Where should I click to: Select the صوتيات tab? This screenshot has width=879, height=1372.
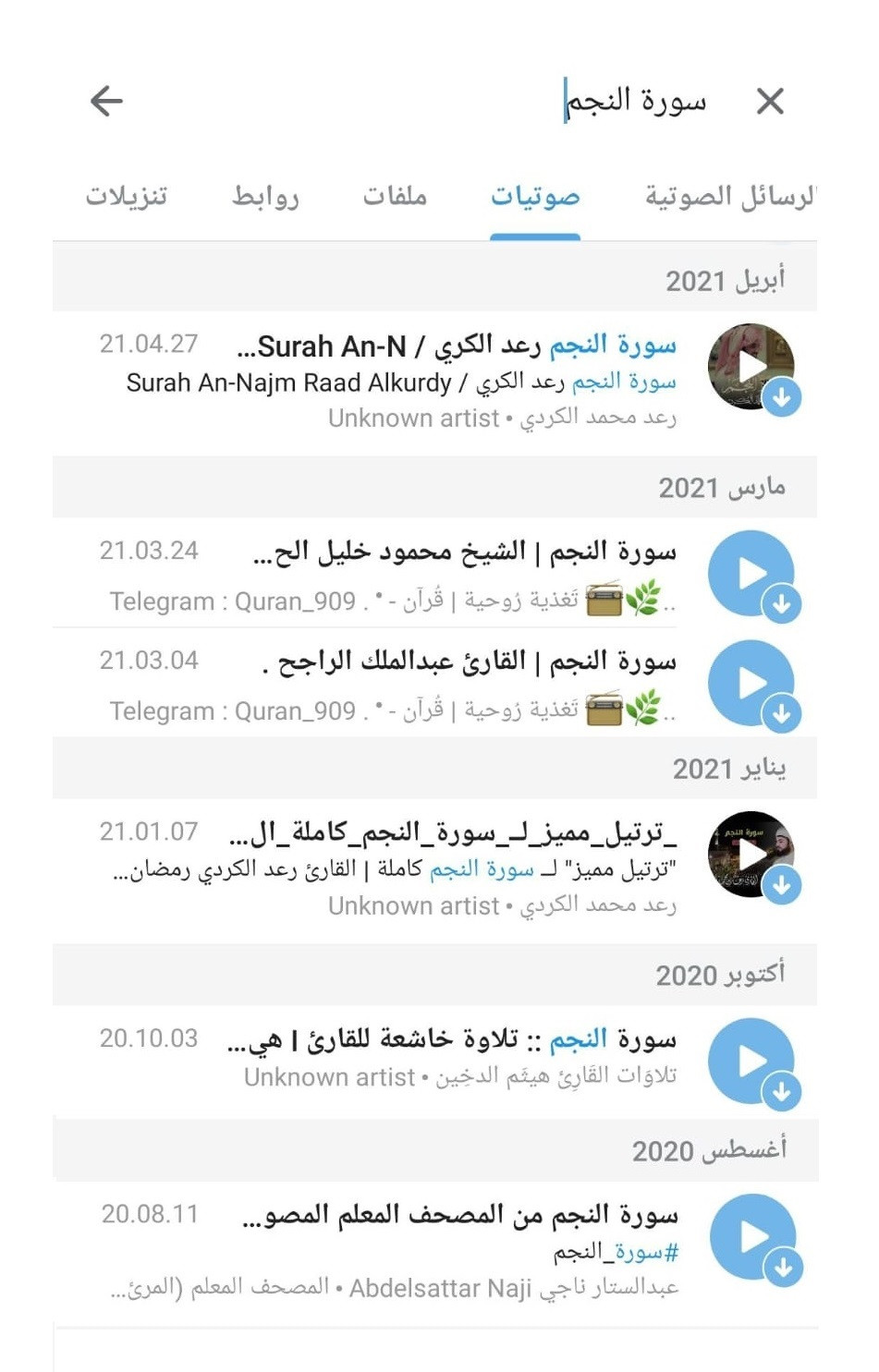(x=535, y=196)
